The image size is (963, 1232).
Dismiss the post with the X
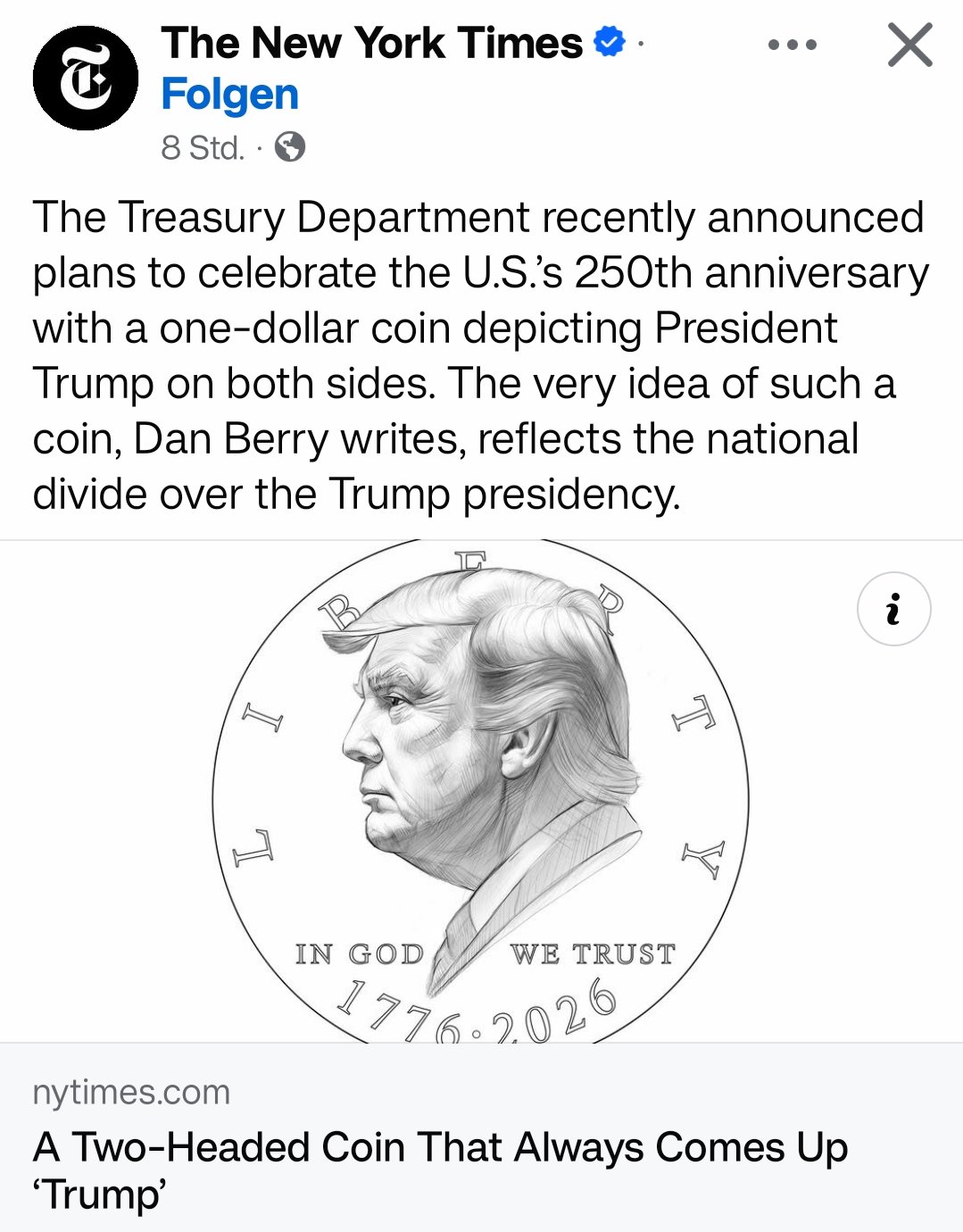909,46
